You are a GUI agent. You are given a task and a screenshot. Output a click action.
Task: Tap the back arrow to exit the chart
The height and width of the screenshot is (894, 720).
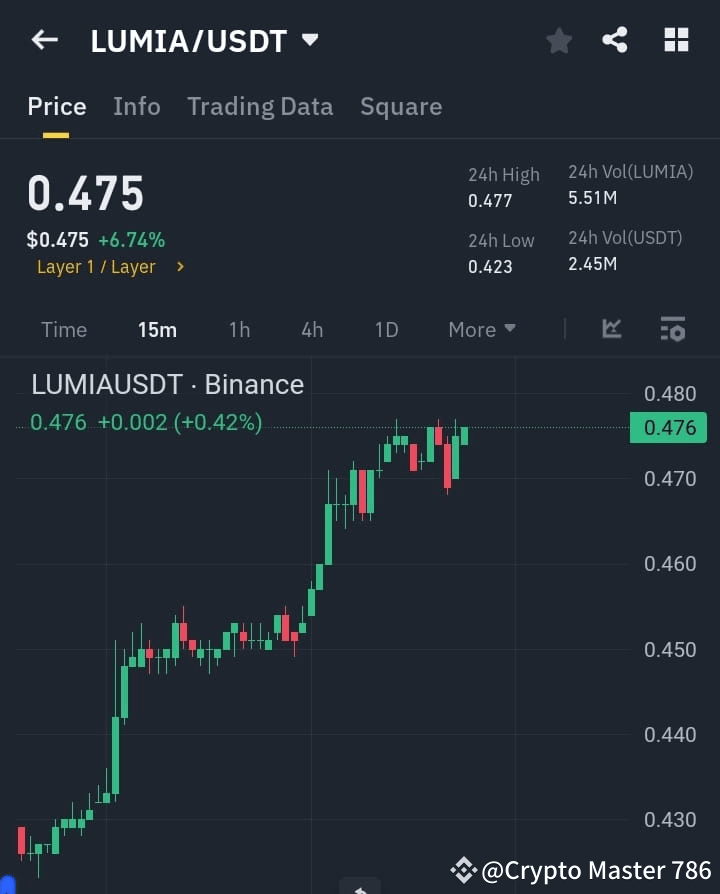[x=42, y=40]
